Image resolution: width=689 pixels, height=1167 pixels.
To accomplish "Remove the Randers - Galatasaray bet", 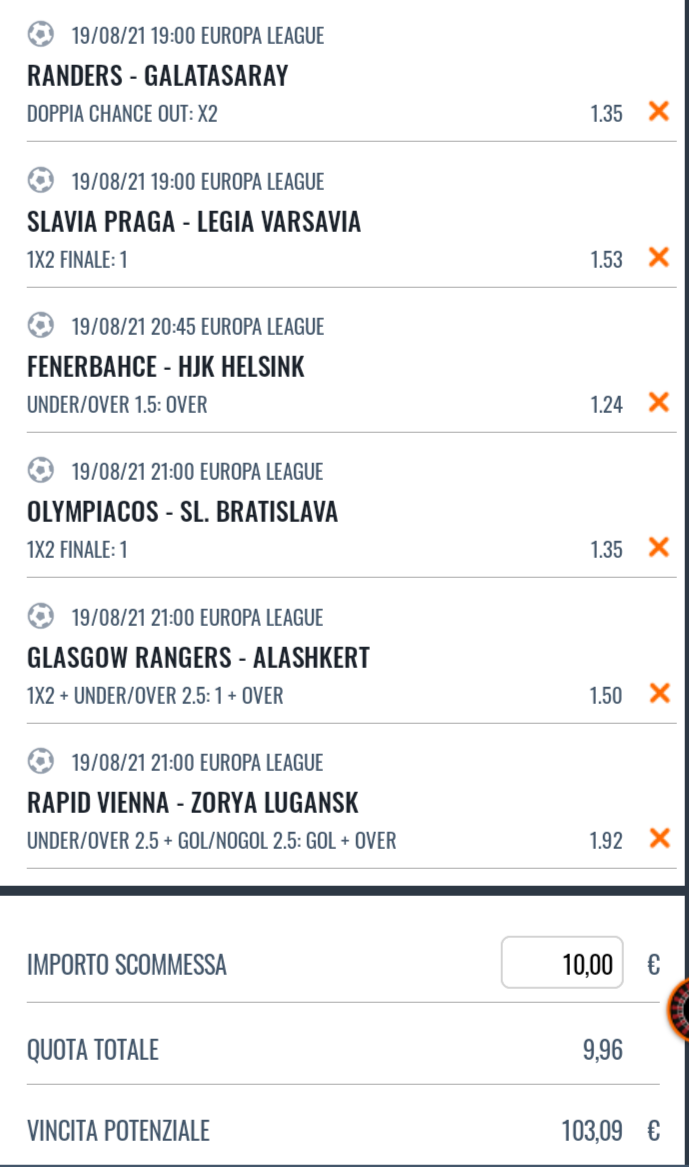I will click(658, 111).
